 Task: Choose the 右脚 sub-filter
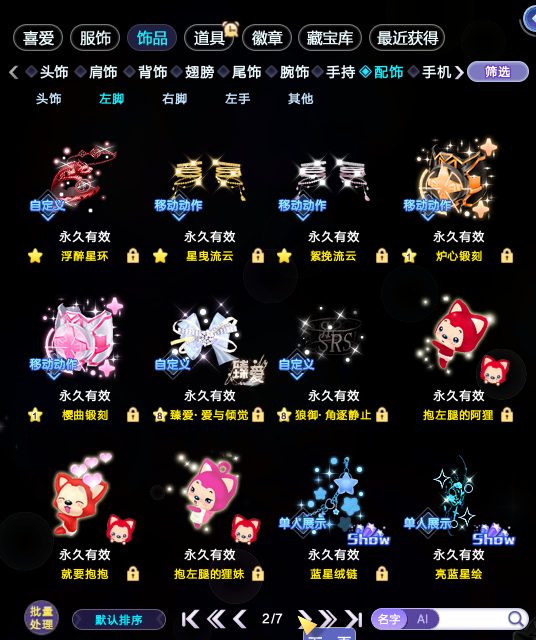coord(174,98)
